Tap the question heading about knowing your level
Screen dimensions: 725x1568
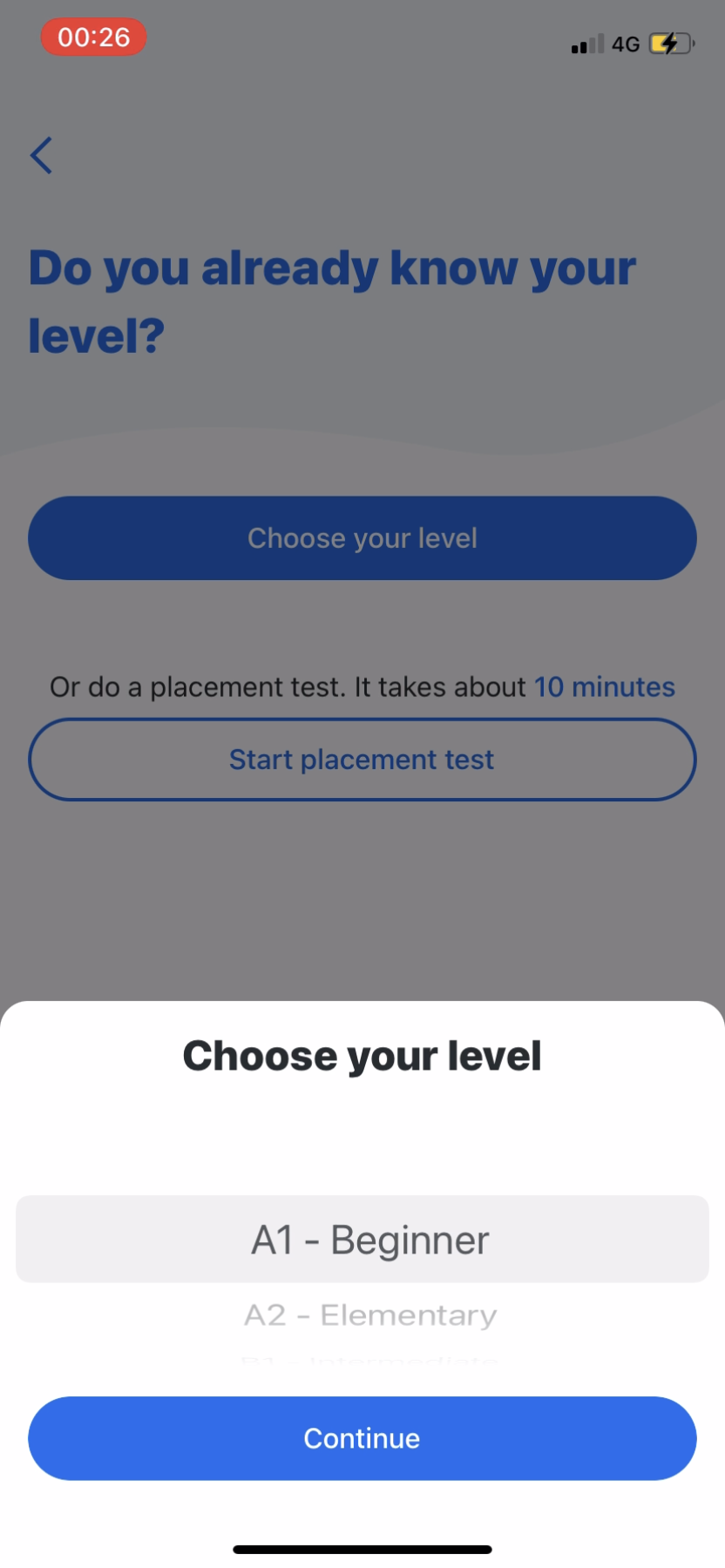point(333,300)
